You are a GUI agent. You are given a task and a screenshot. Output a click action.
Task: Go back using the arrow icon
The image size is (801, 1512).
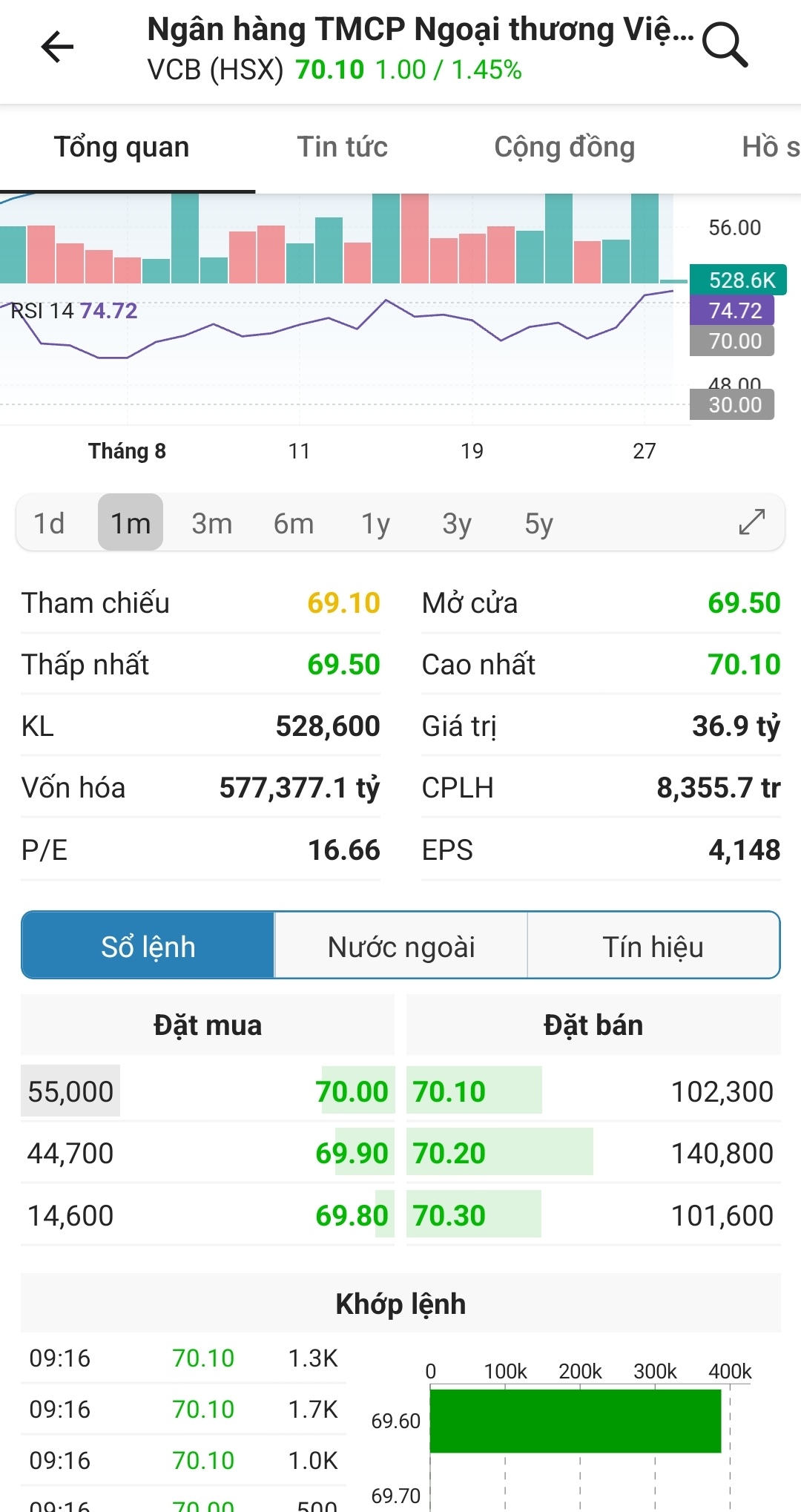point(57,47)
